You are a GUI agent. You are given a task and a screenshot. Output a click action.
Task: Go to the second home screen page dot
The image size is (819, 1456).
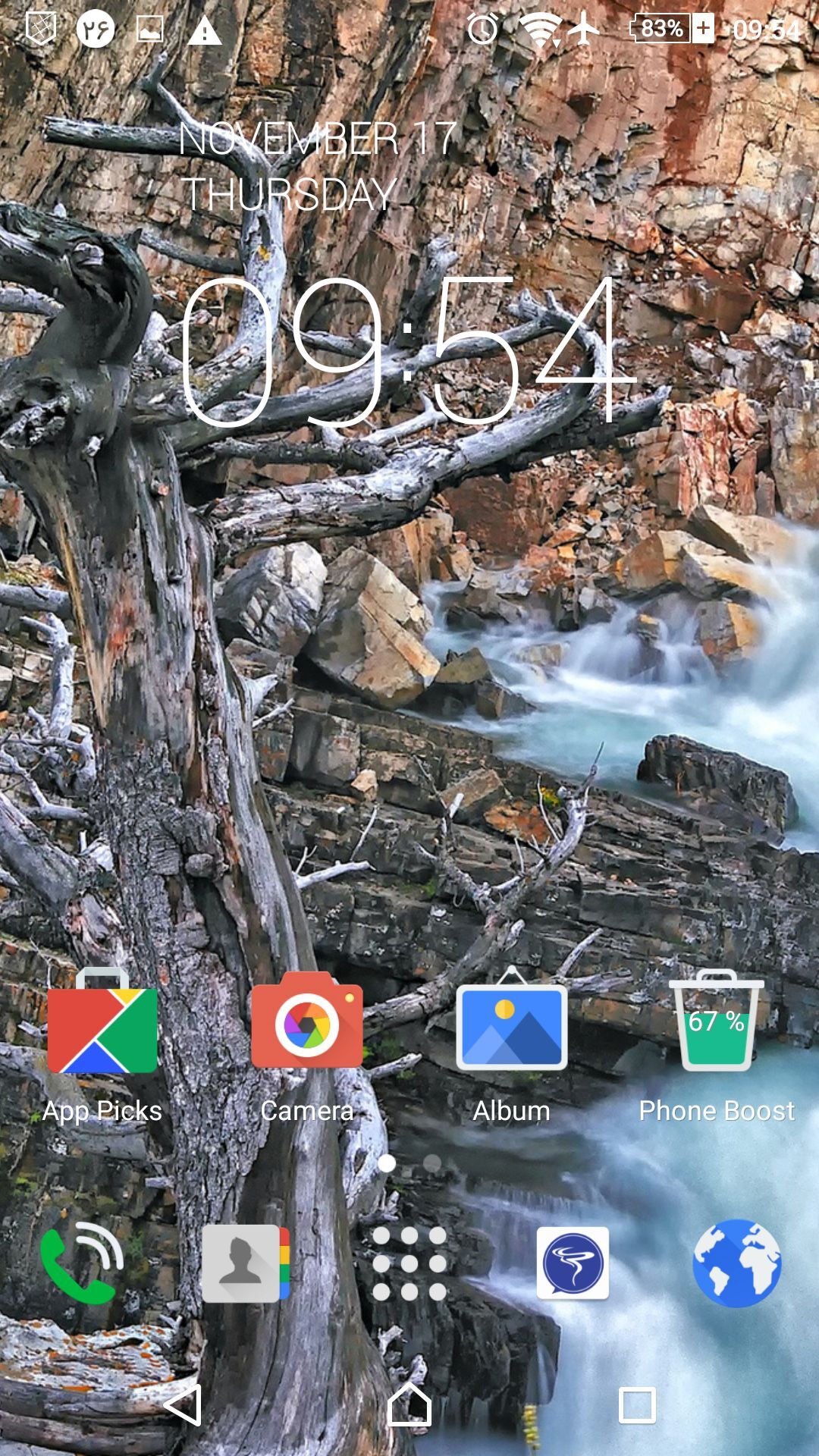[x=432, y=1163]
